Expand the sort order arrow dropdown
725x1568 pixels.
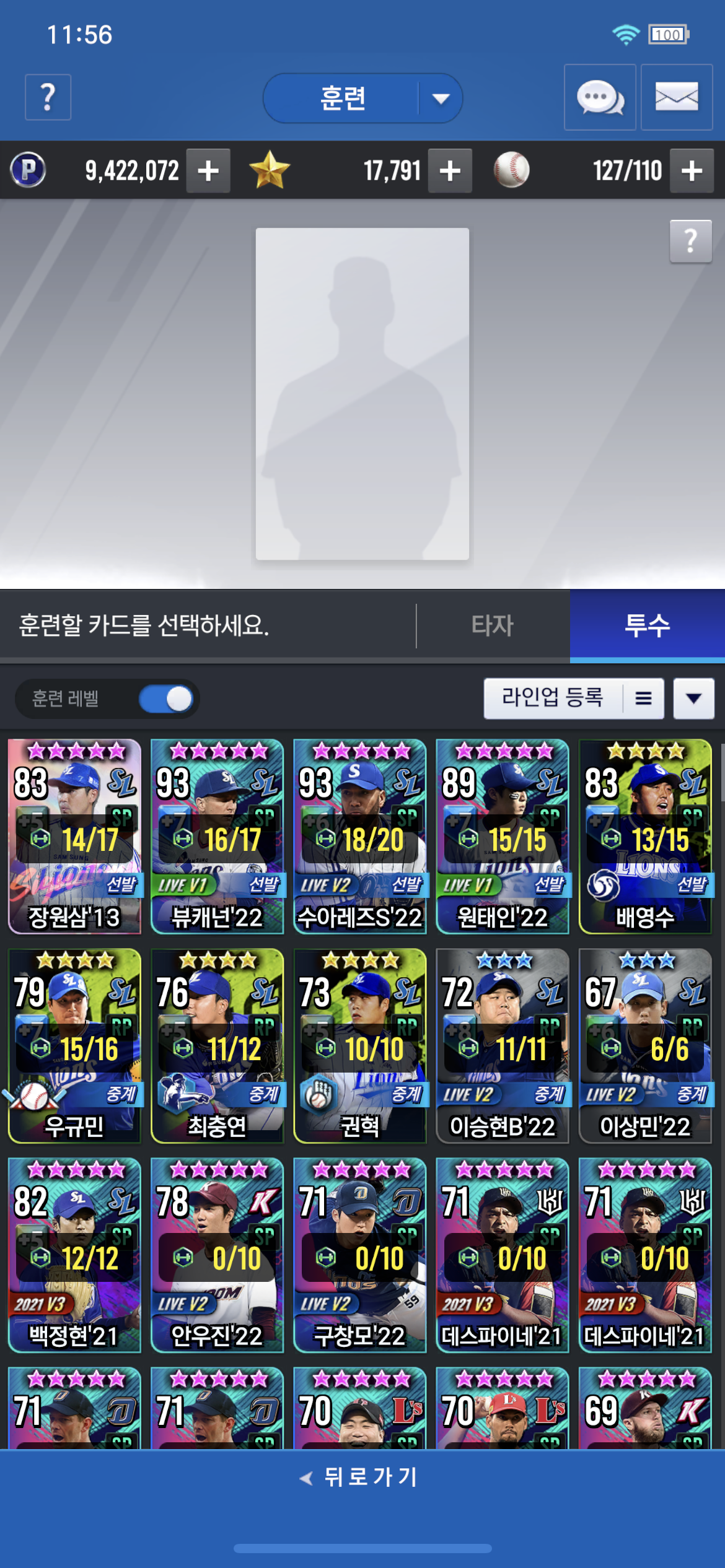694,699
